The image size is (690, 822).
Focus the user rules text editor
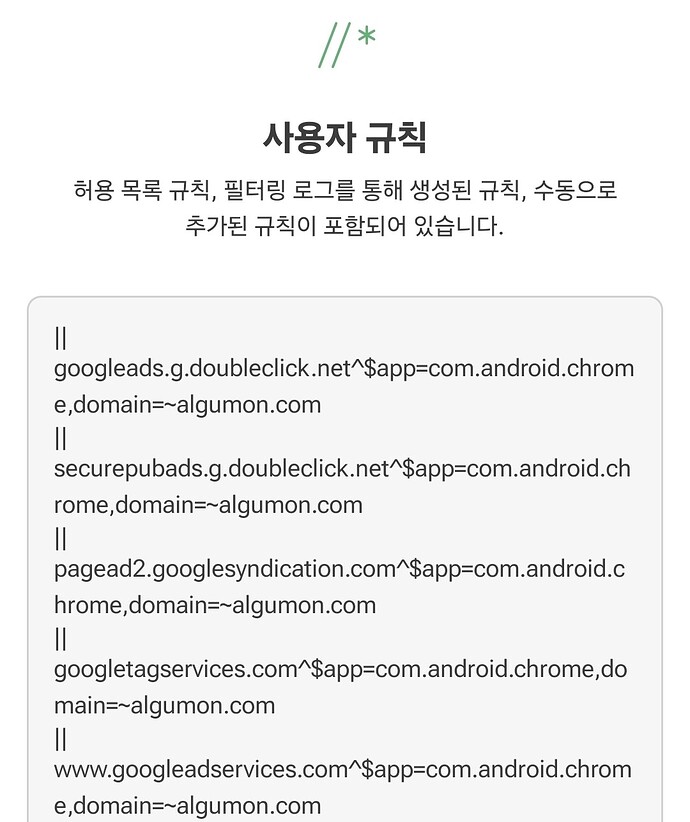(344, 560)
